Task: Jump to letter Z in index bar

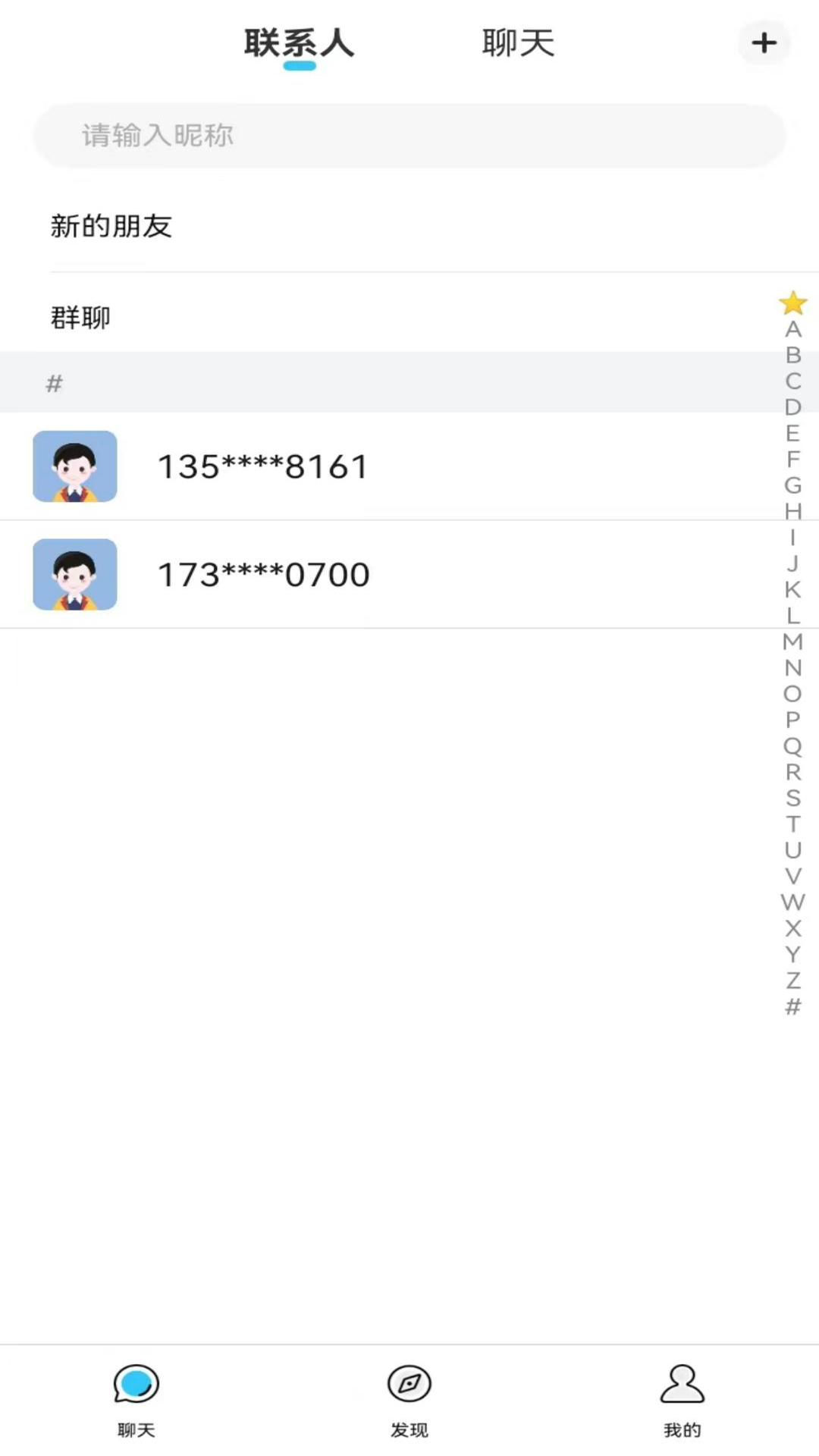Action: [x=792, y=980]
